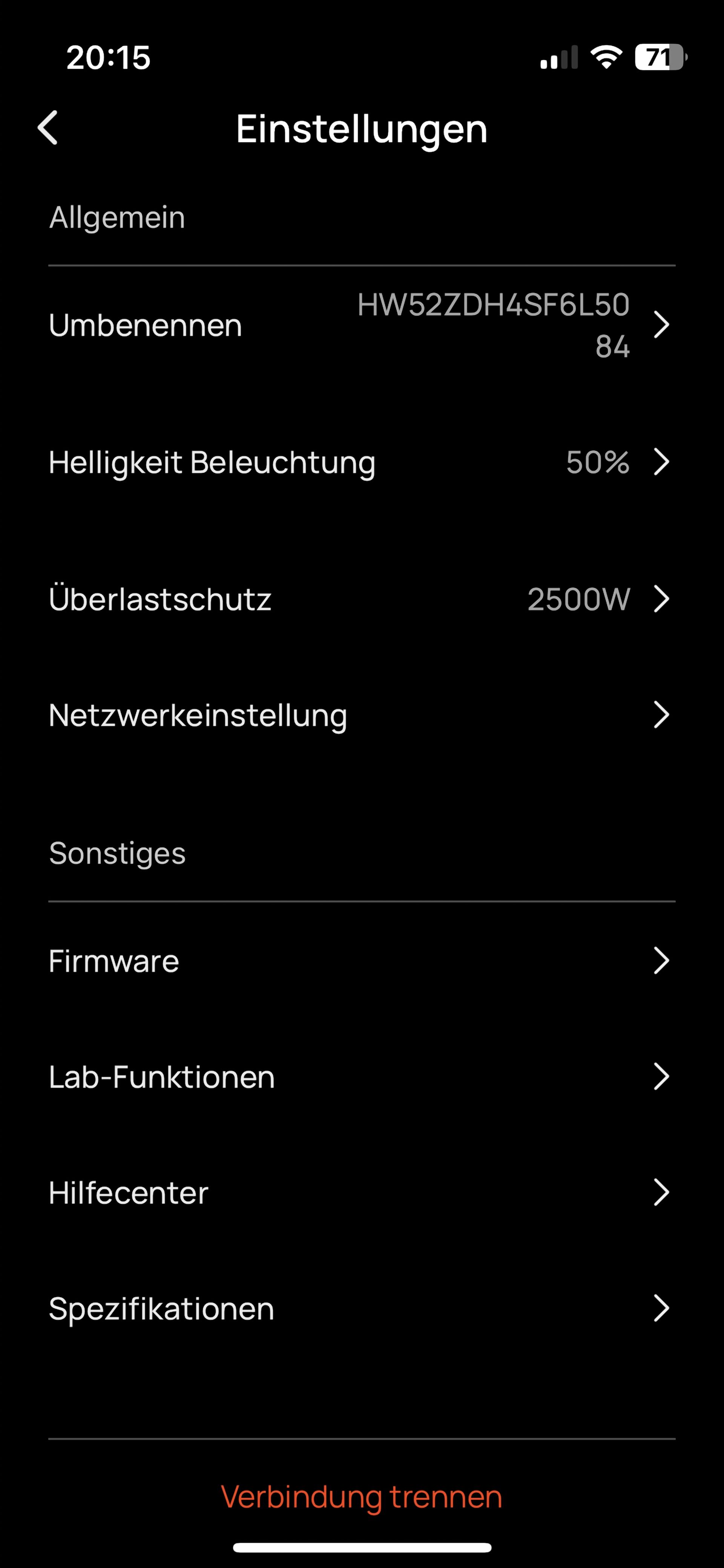The width and height of the screenshot is (724, 1568).
Task: Open Netzwerkeinstellung
Action: coord(362,715)
